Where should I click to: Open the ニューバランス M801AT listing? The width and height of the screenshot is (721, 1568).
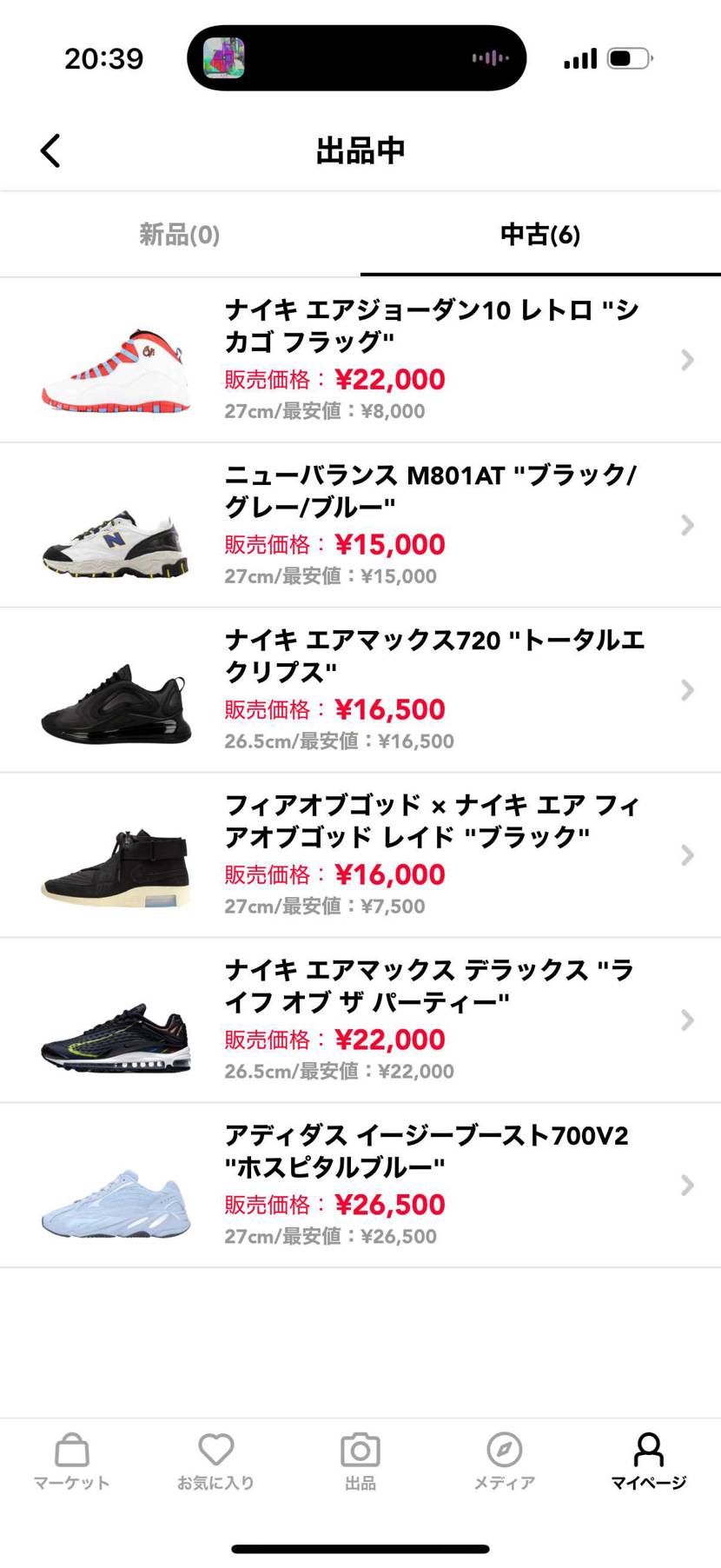[360, 525]
